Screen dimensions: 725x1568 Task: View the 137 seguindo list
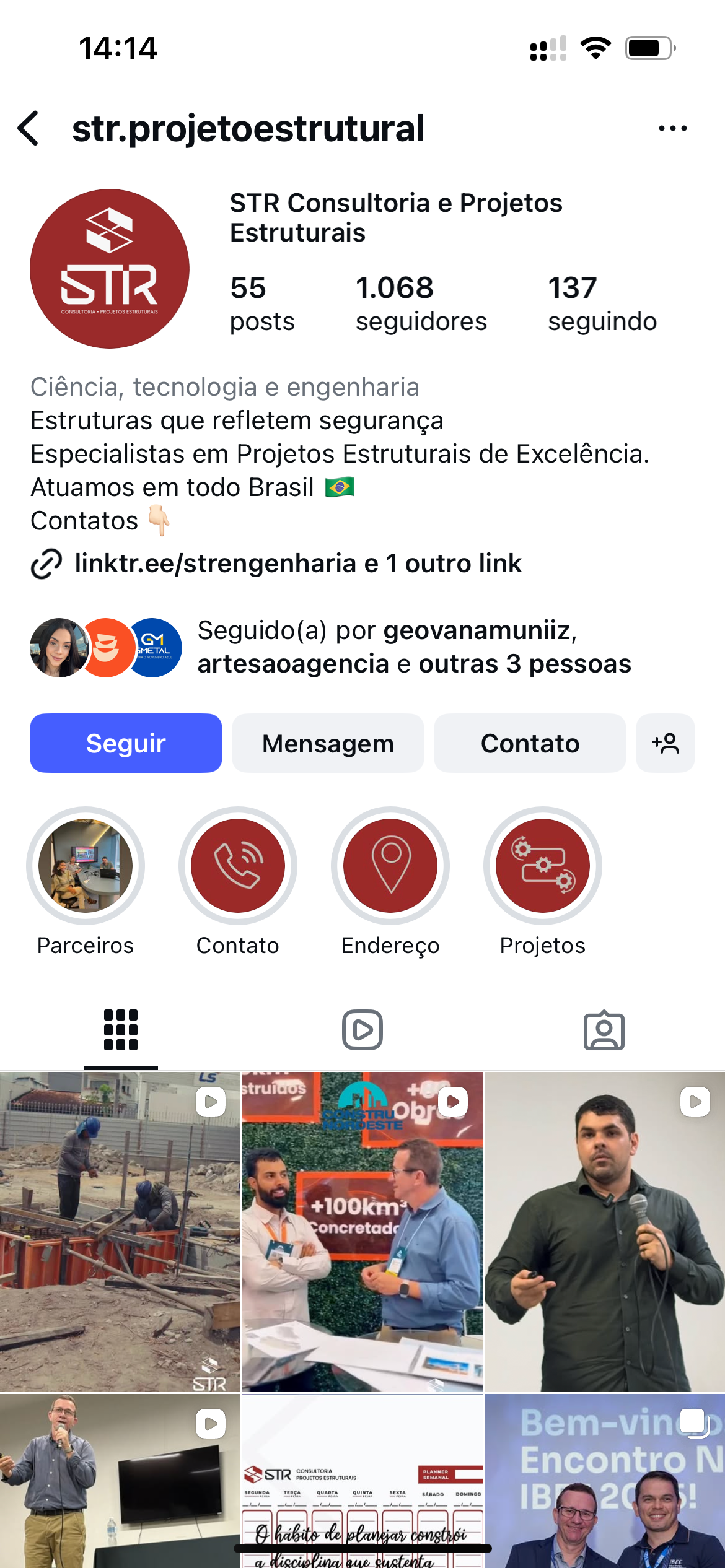point(602,303)
